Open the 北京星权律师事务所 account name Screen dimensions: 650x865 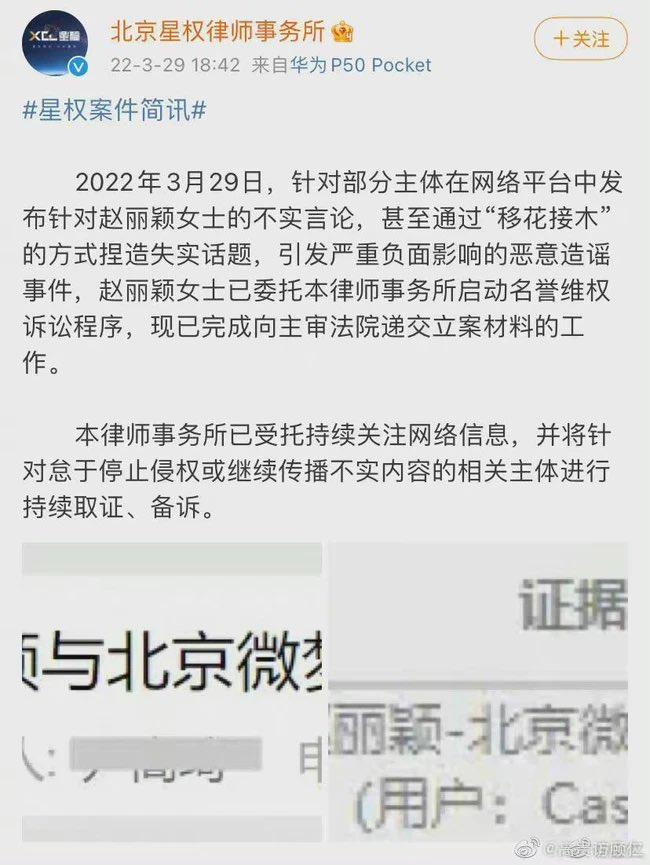pyautogui.click(x=217, y=31)
